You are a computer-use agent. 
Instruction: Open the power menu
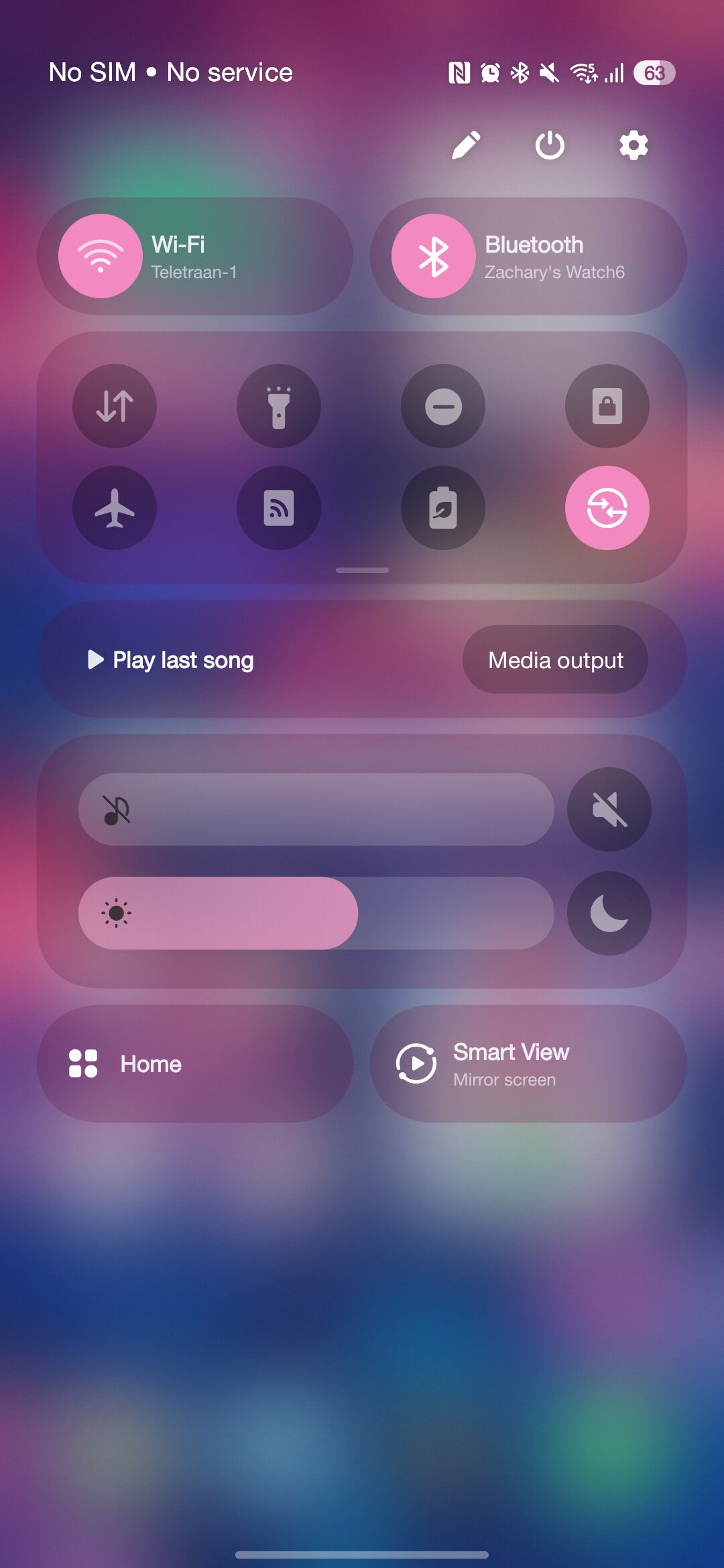pyautogui.click(x=550, y=145)
